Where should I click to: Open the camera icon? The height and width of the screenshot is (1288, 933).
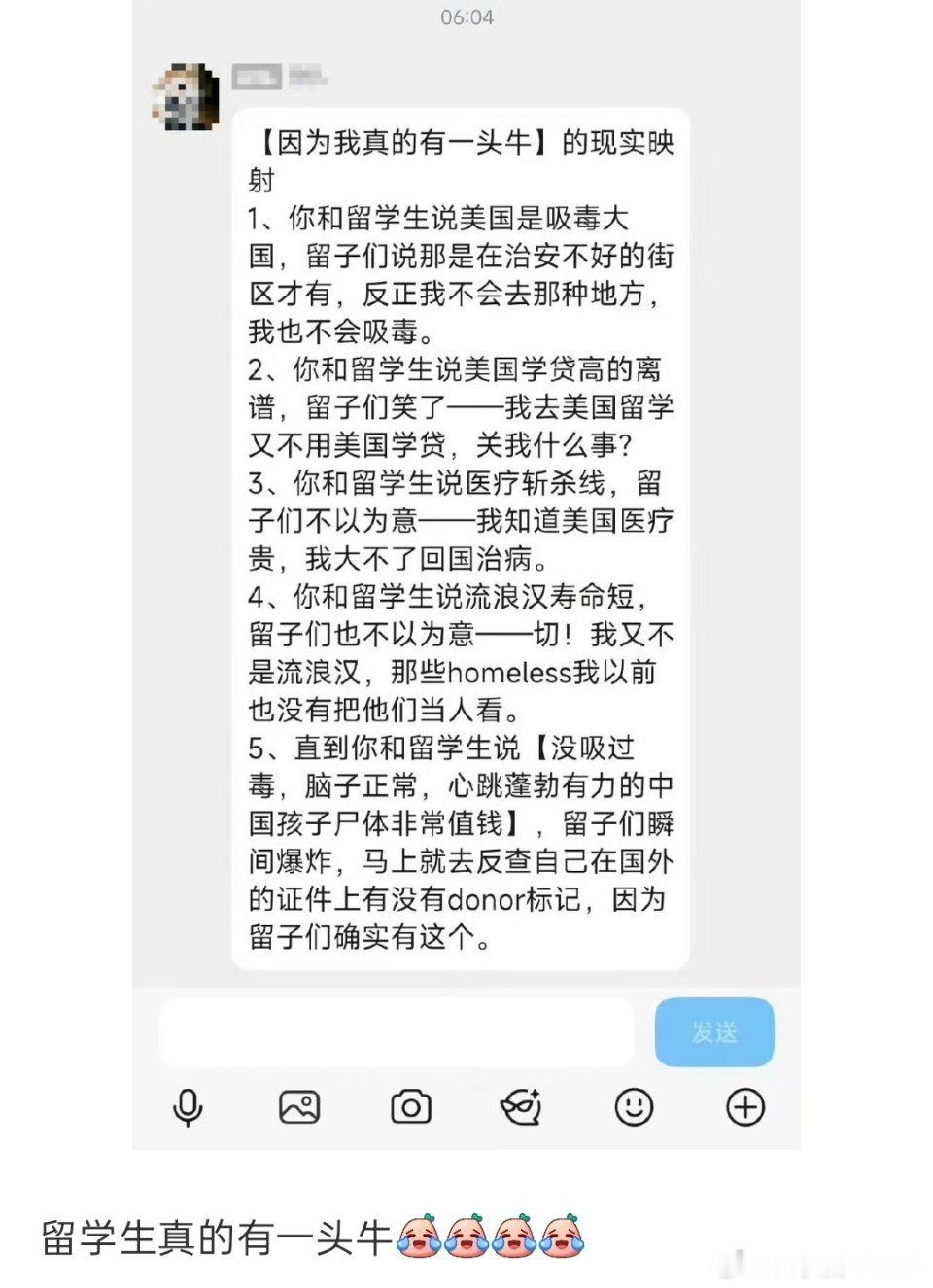pos(412,1105)
